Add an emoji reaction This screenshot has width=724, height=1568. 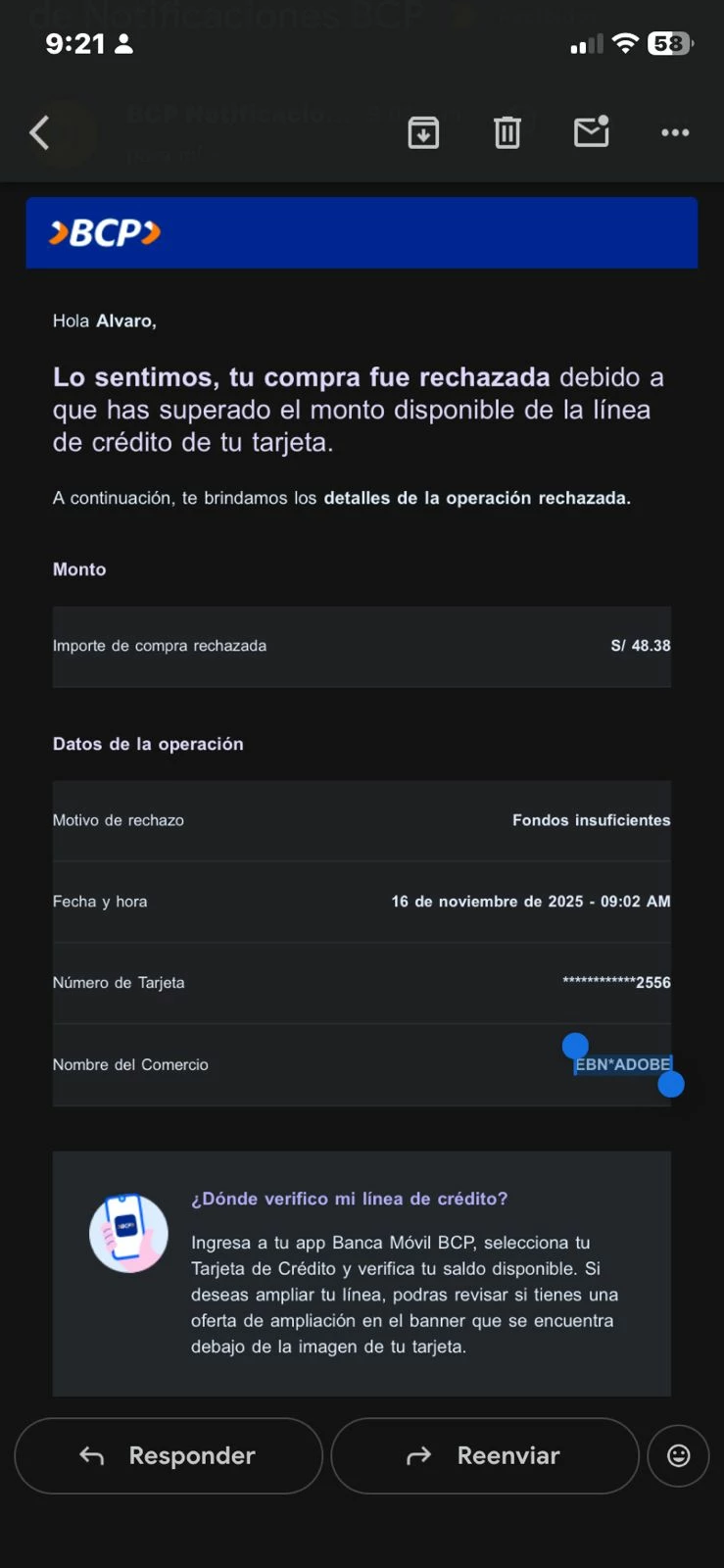pos(678,1455)
